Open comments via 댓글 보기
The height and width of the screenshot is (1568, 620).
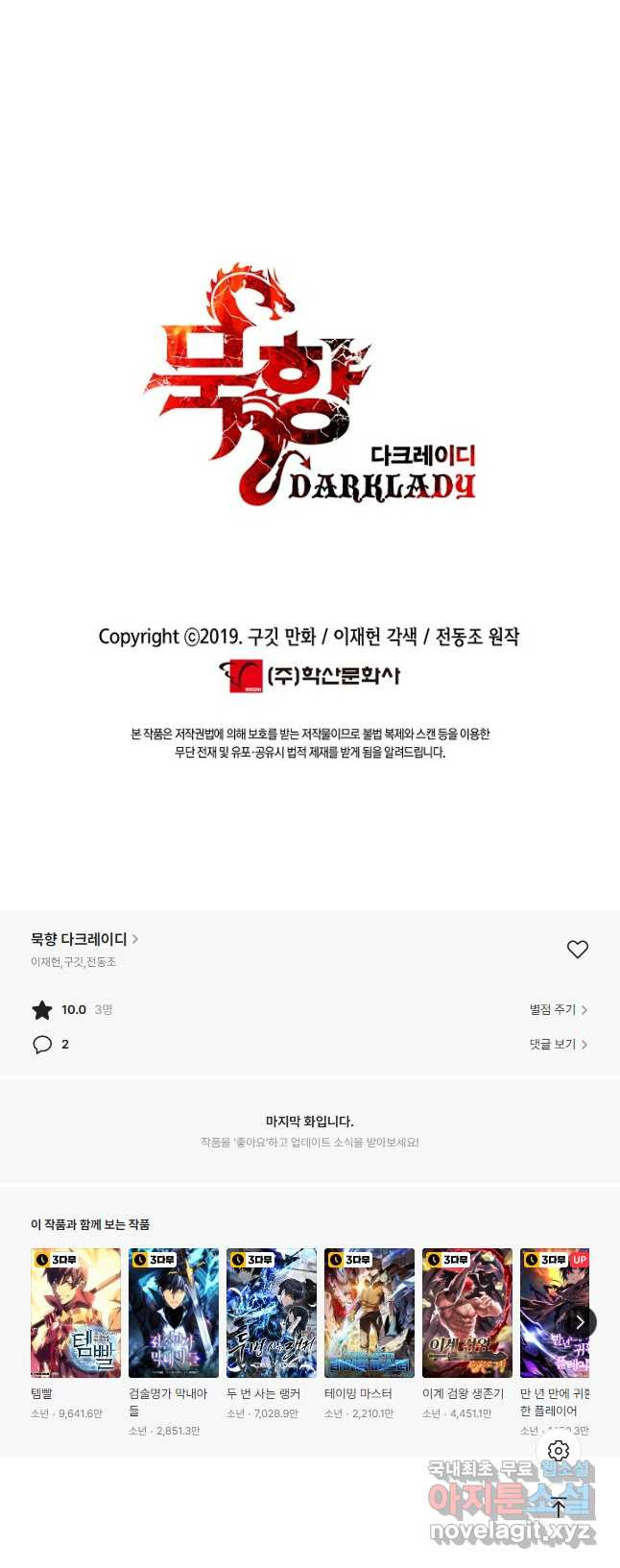(x=558, y=1044)
